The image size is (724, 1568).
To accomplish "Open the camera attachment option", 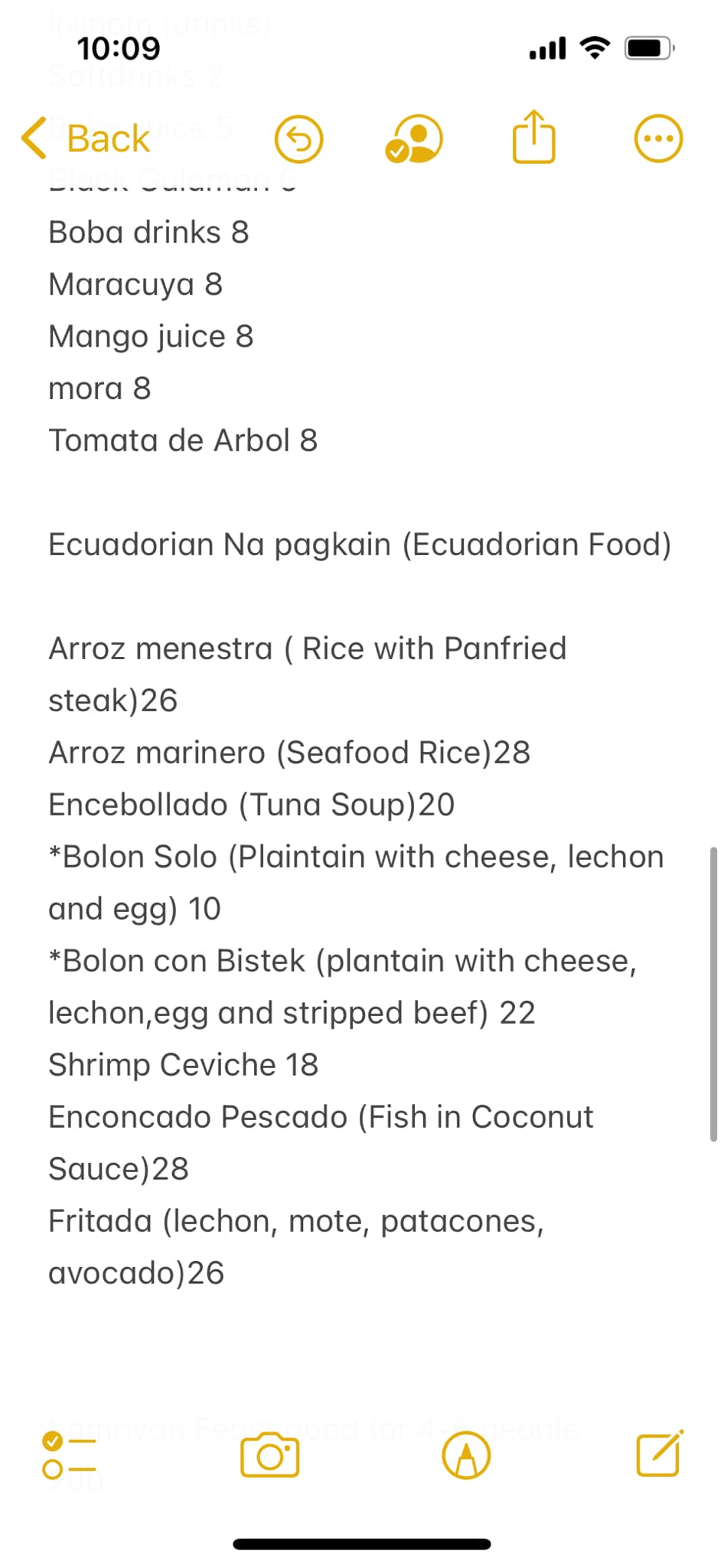I will (x=269, y=1455).
